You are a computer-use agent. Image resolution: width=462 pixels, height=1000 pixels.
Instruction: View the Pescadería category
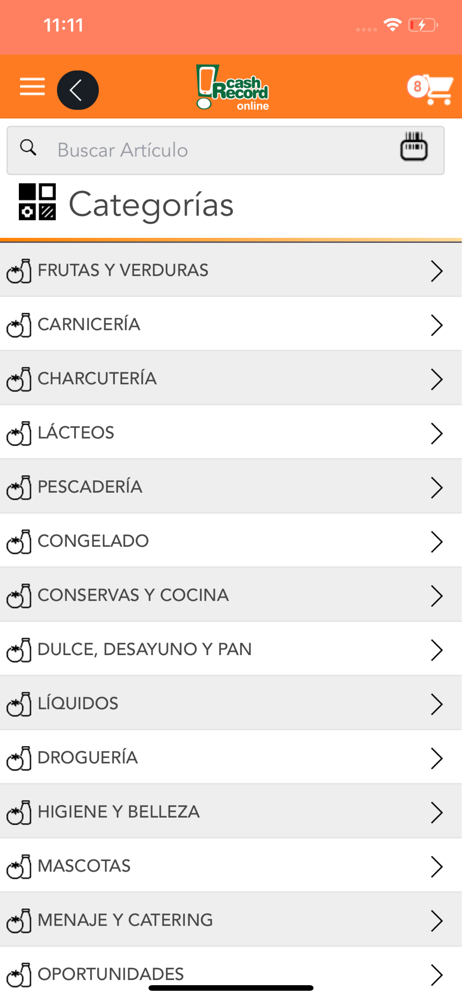coord(231,487)
